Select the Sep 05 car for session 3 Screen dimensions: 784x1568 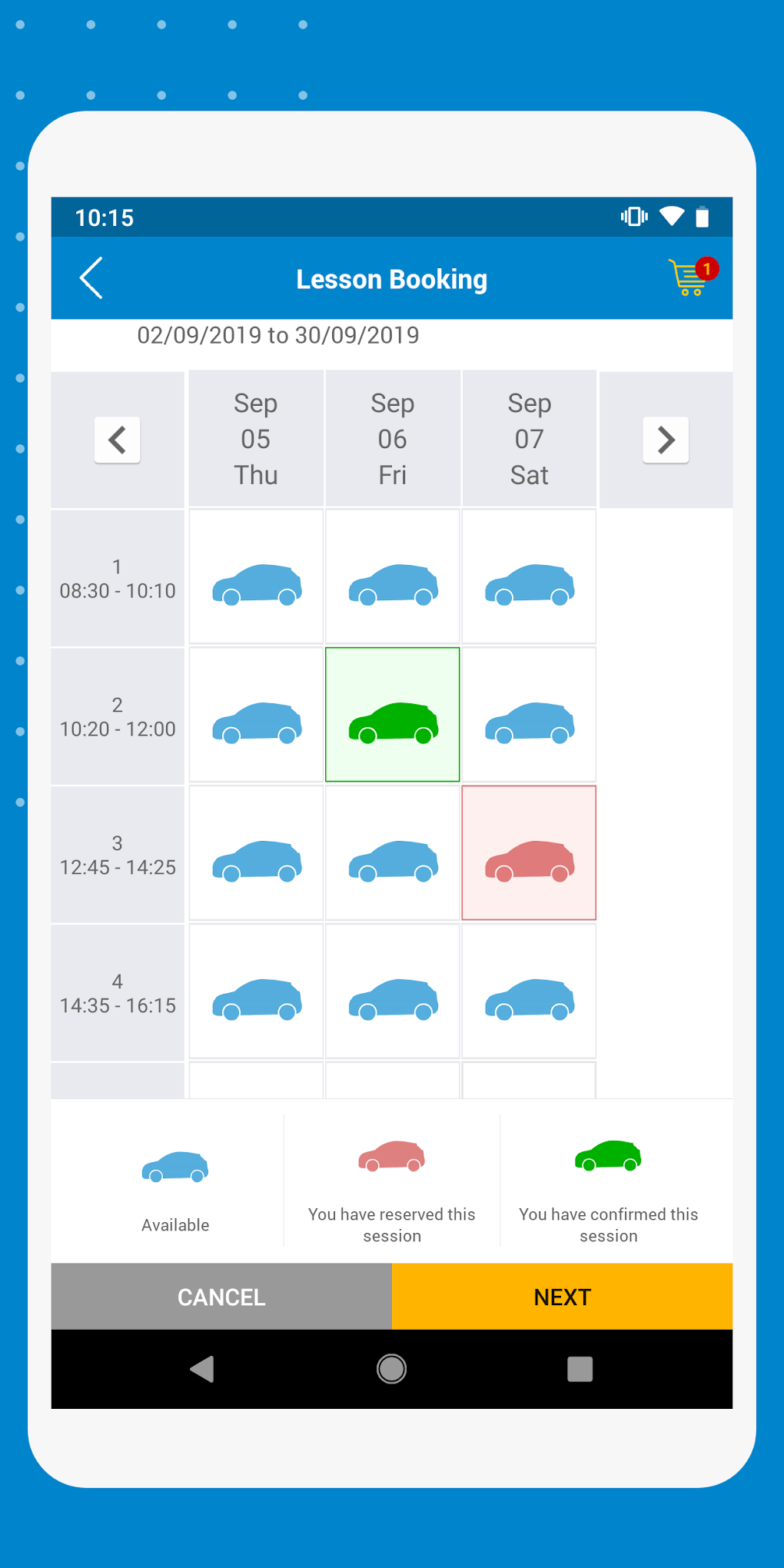pyautogui.click(x=255, y=853)
